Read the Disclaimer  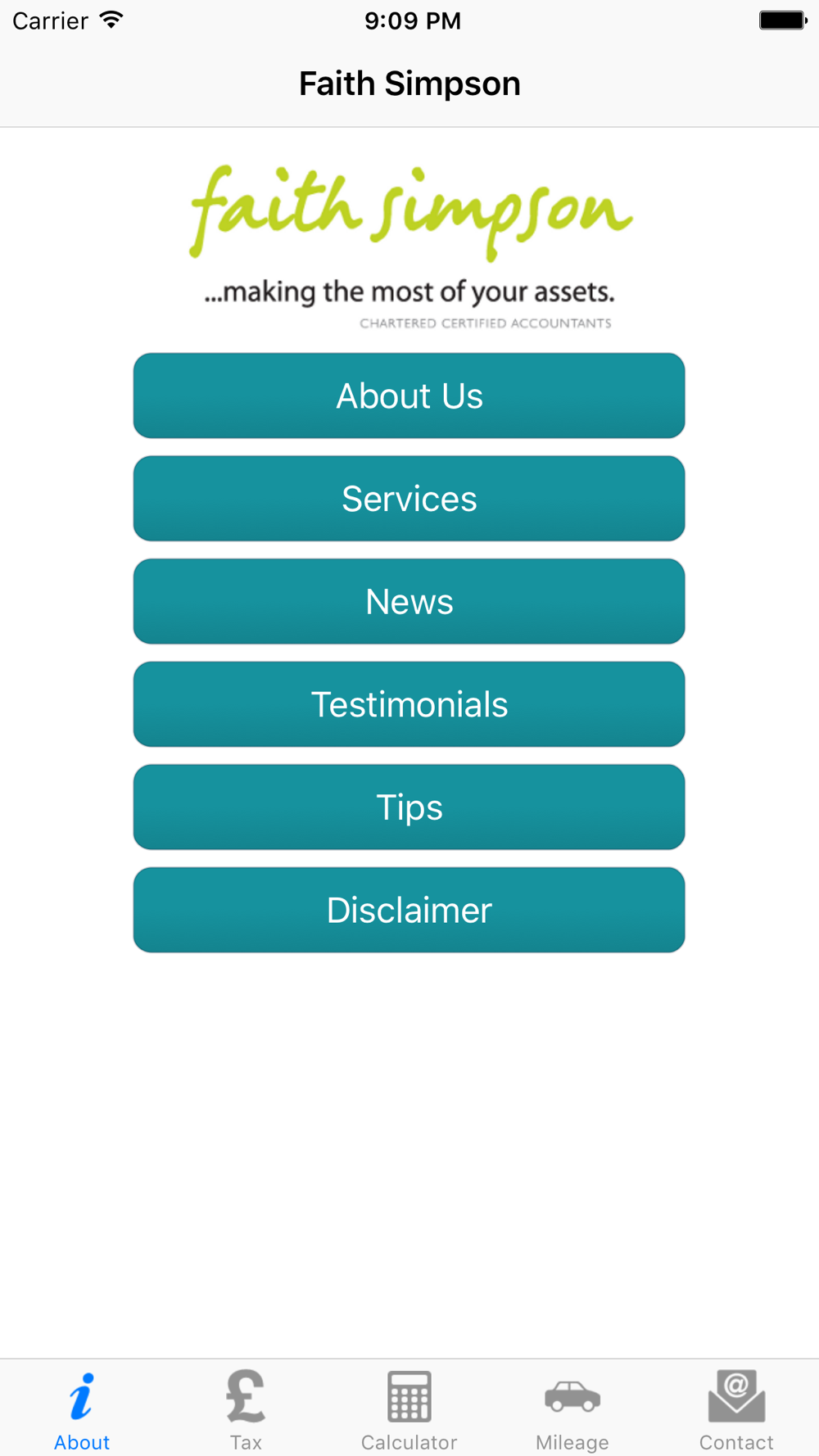(409, 910)
